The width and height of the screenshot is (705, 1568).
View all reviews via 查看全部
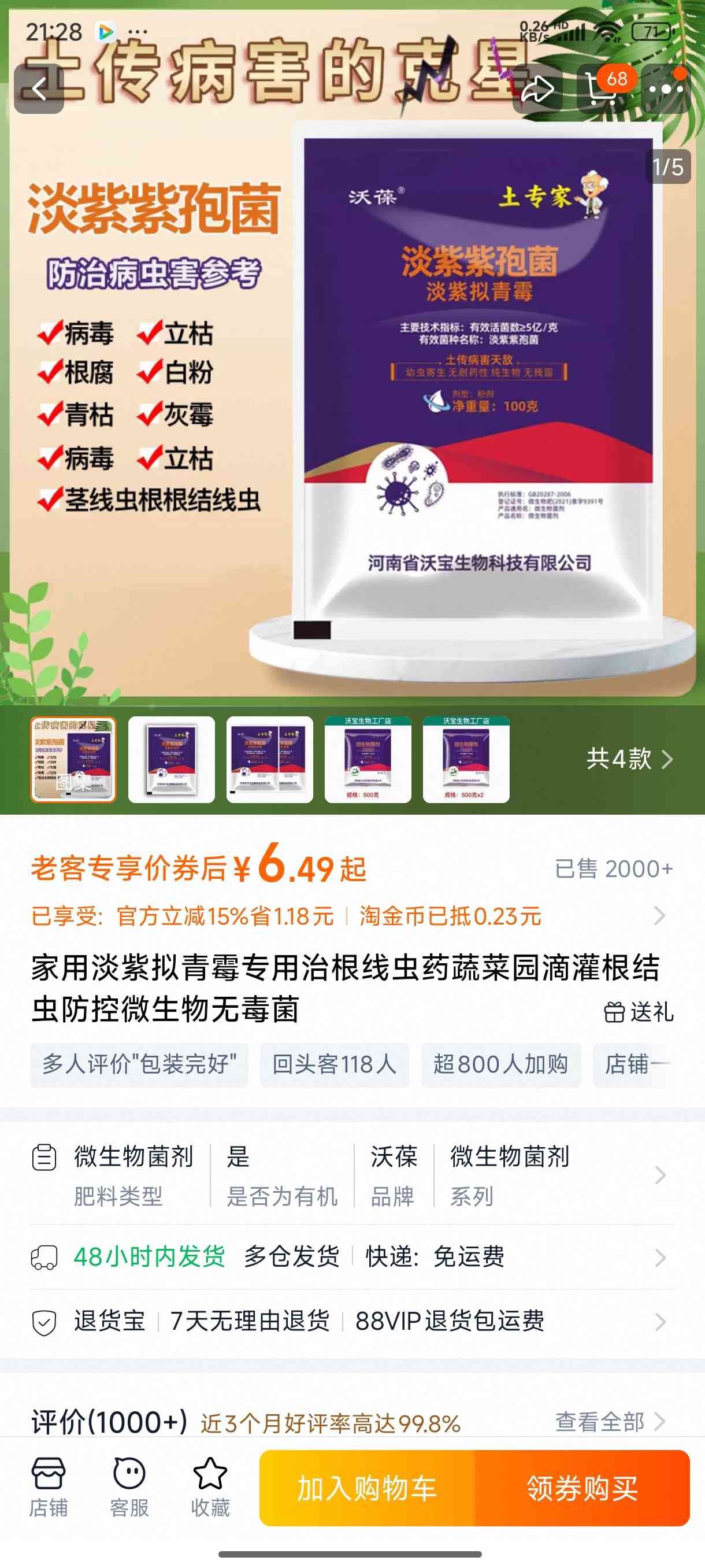point(610,1421)
